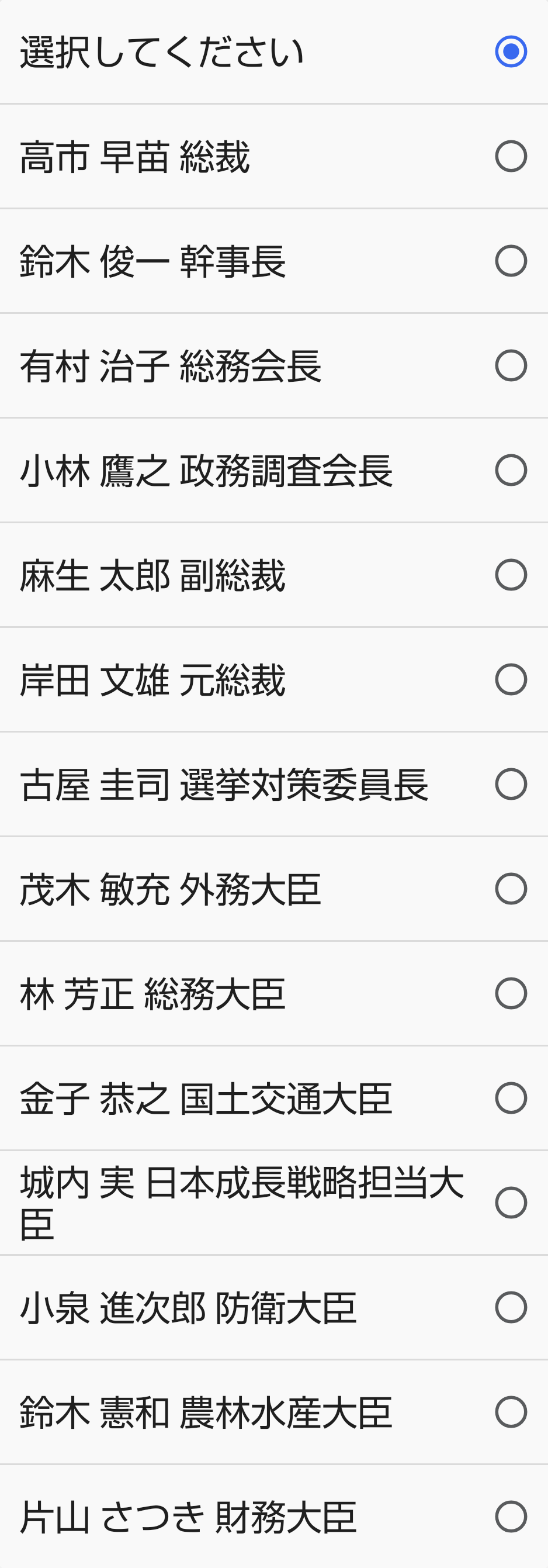This screenshot has height=1568, width=548.
Task: Choose 古屋 圭司 選挙対策委員長
Action: tap(510, 784)
